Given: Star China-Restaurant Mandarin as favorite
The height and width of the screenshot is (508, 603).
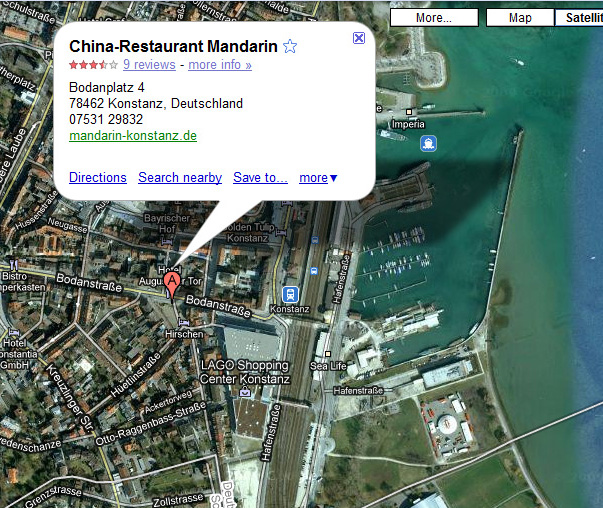Looking at the screenshot, I should tap(290, 46).
